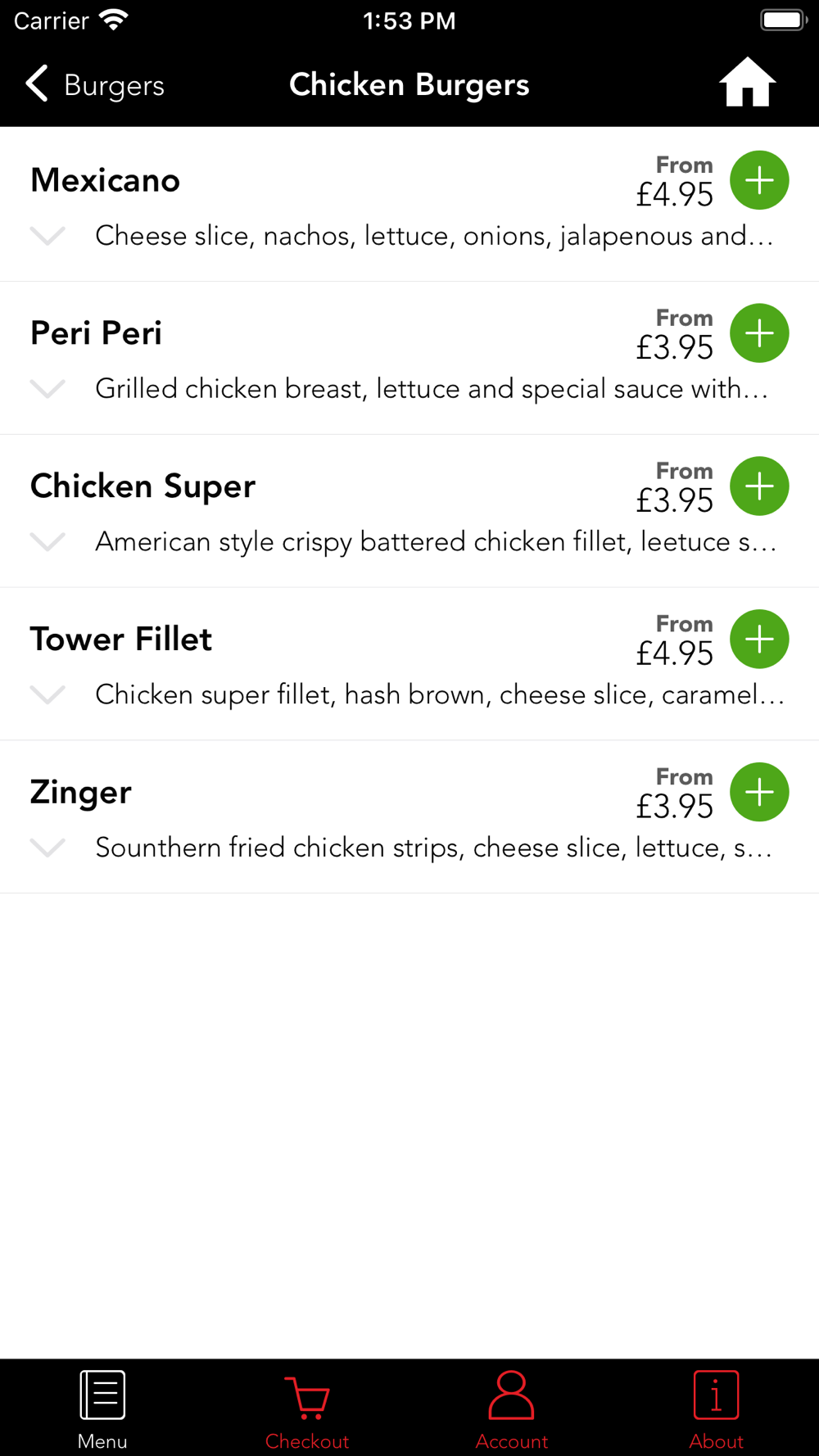Screen dimensions: 819x1456
Task: Expand the Peri Peri description
Action: (48, 389)
